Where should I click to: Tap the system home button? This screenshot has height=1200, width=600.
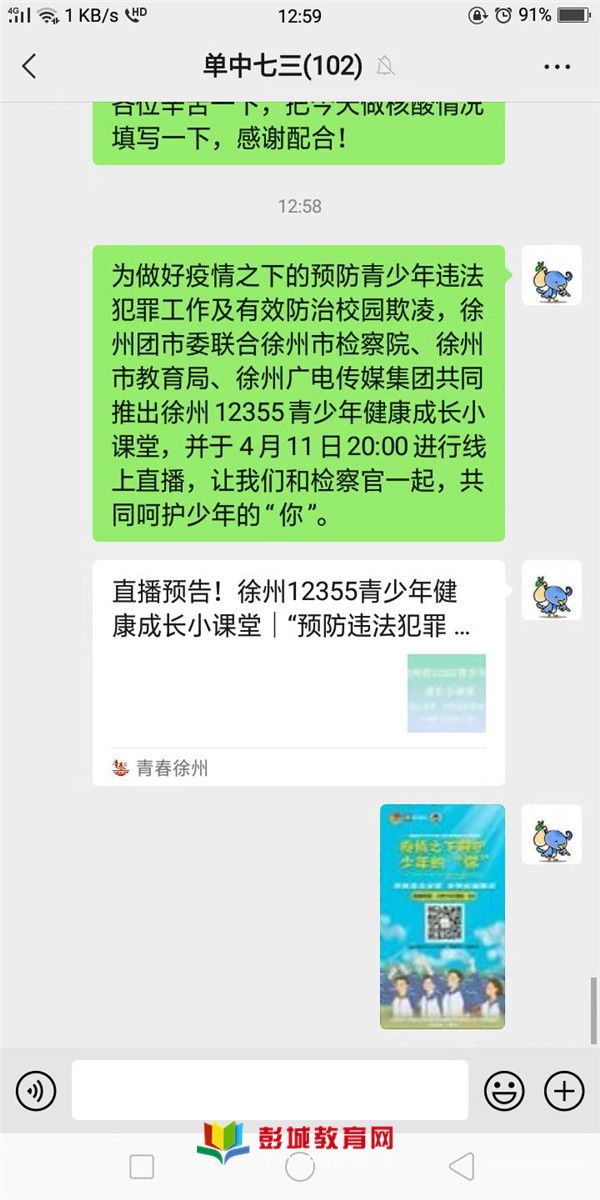pyautogui.click(x=300, y=1166)
